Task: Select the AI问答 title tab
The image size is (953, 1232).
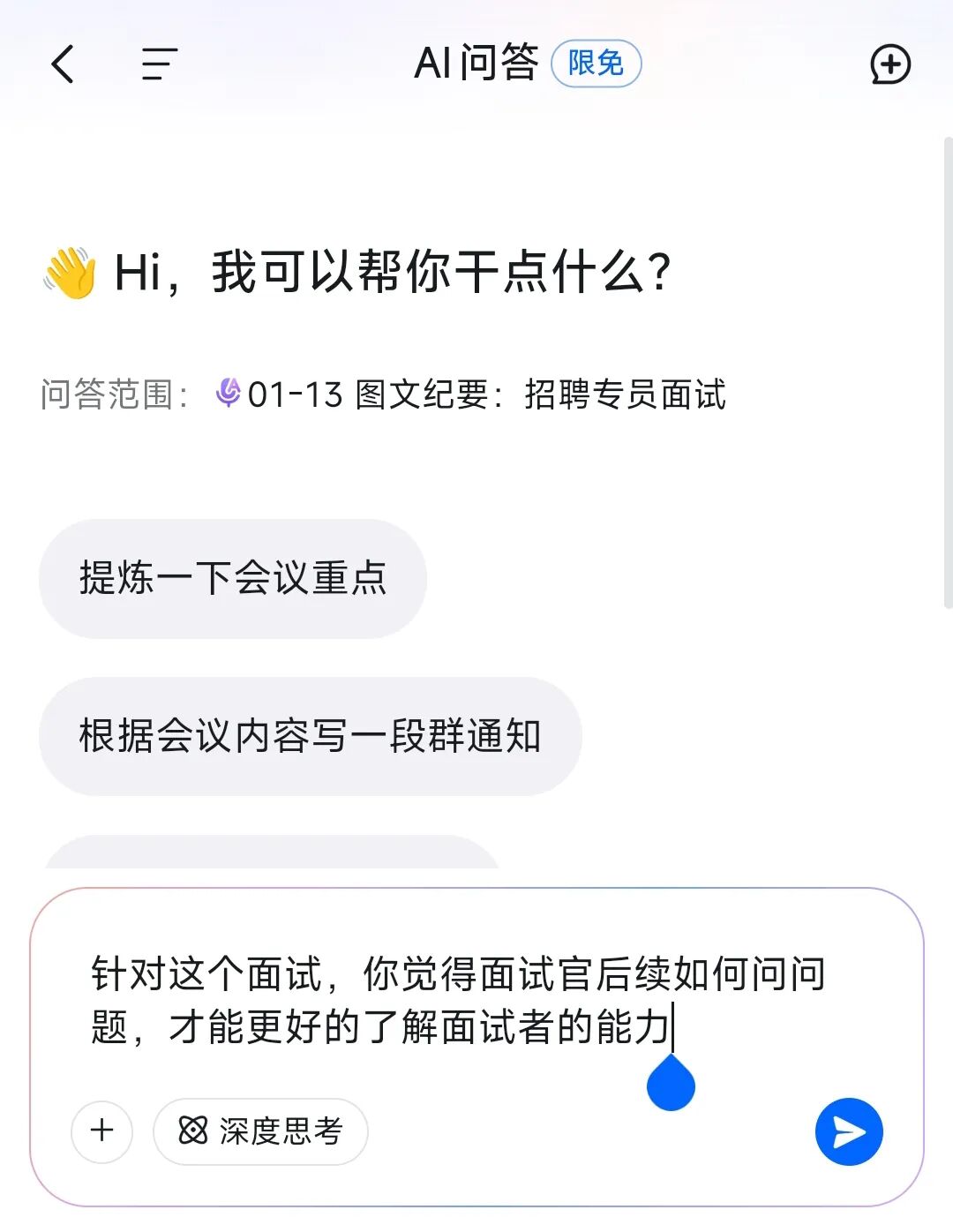Action: click(476, 64)
